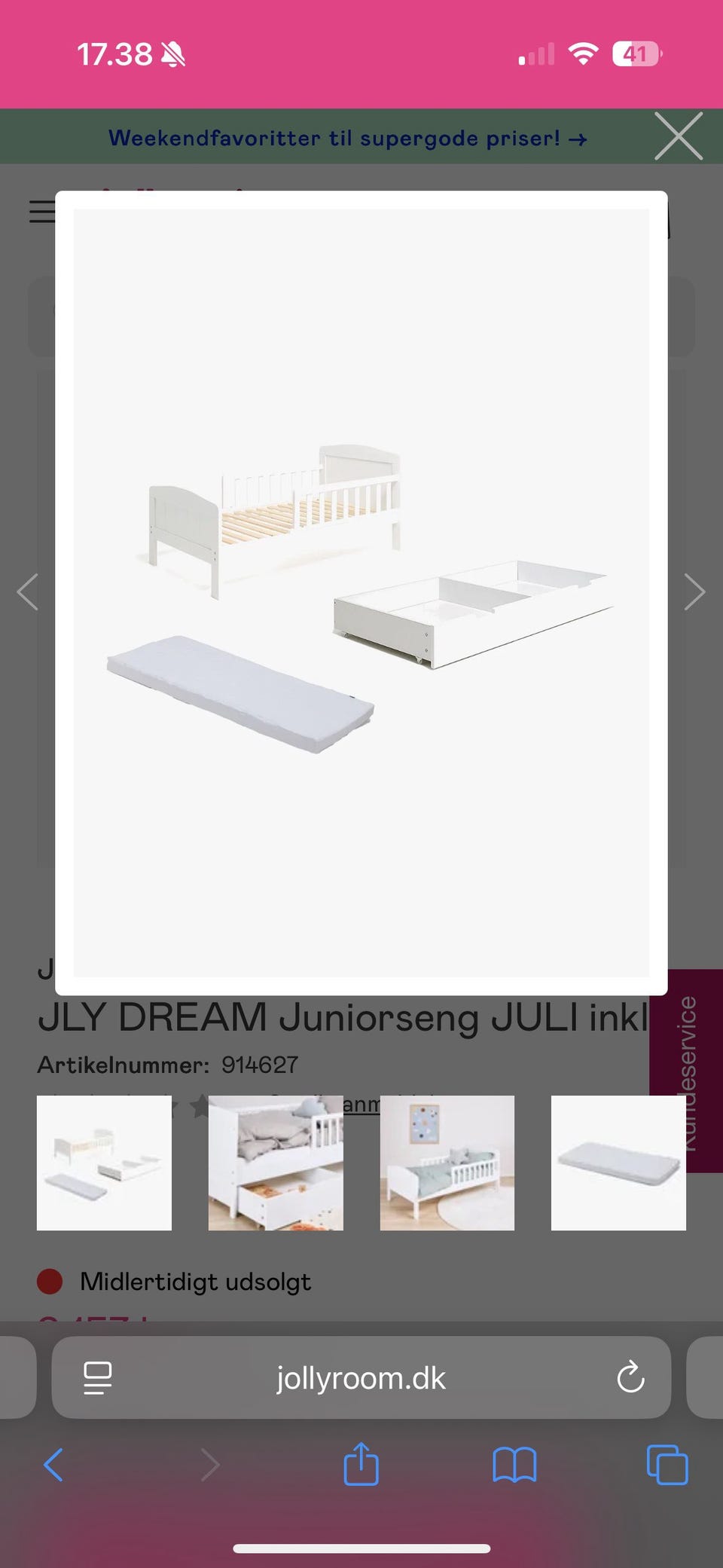The image size is (723, 1568).
Task: Select the mattress-only thumbnail
Action: [618, 1163]
